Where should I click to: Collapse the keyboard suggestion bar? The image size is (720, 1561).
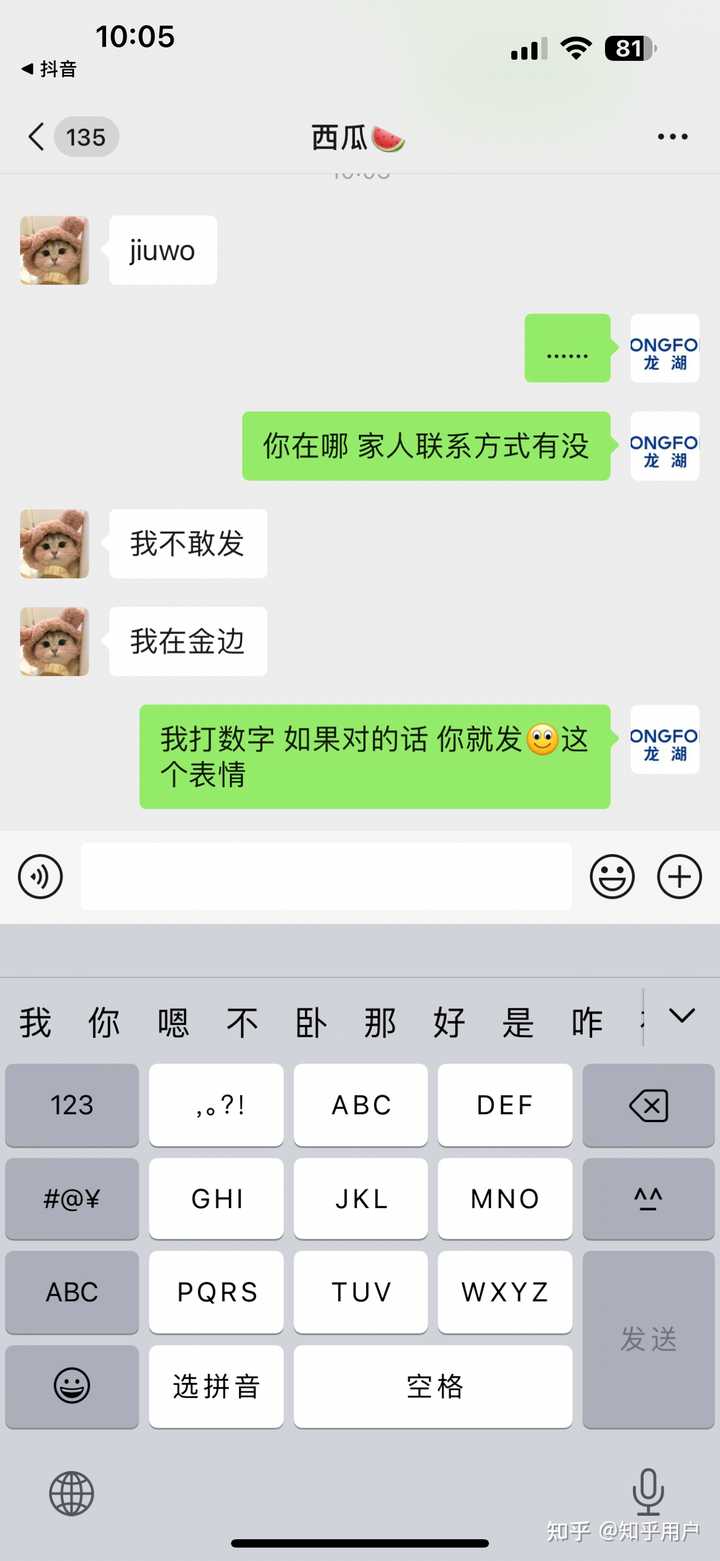[682, 1017]
